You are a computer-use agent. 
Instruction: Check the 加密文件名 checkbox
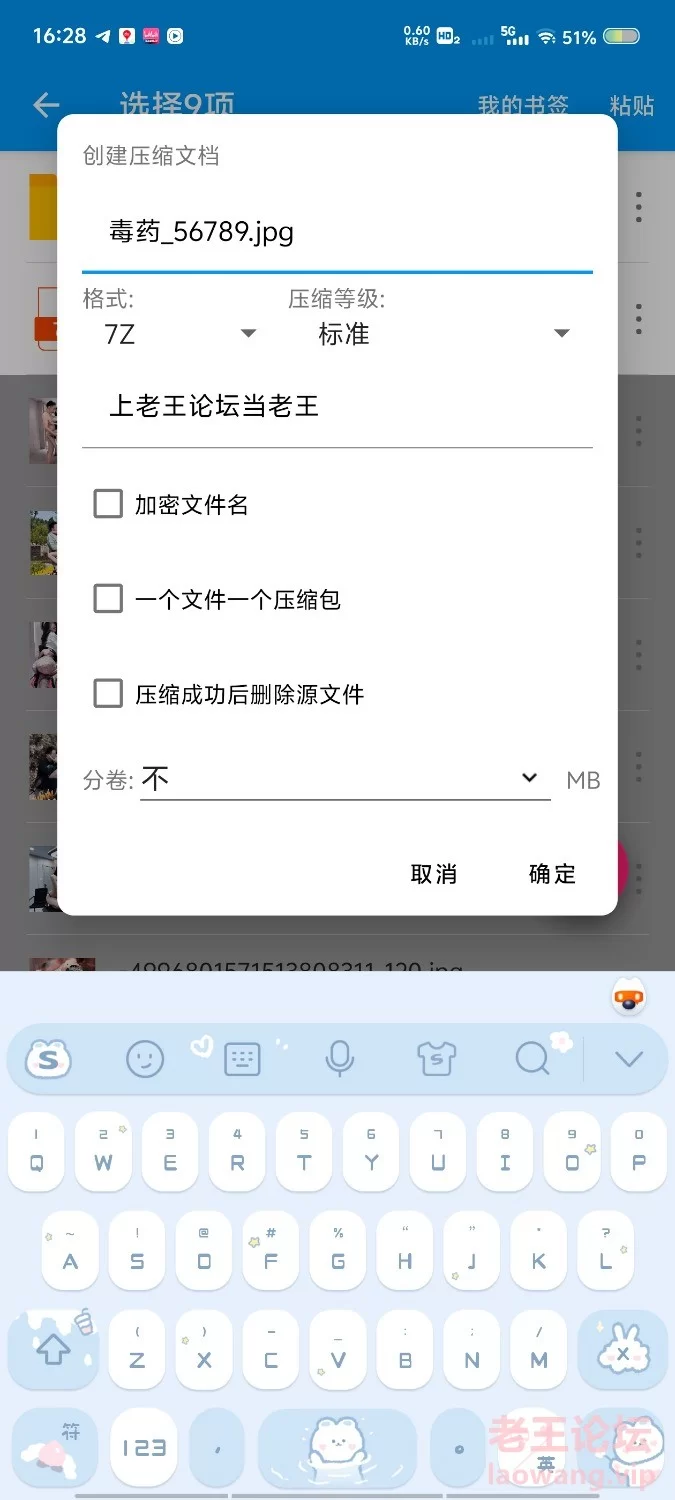pyautogui.click(x=108, y=504)
